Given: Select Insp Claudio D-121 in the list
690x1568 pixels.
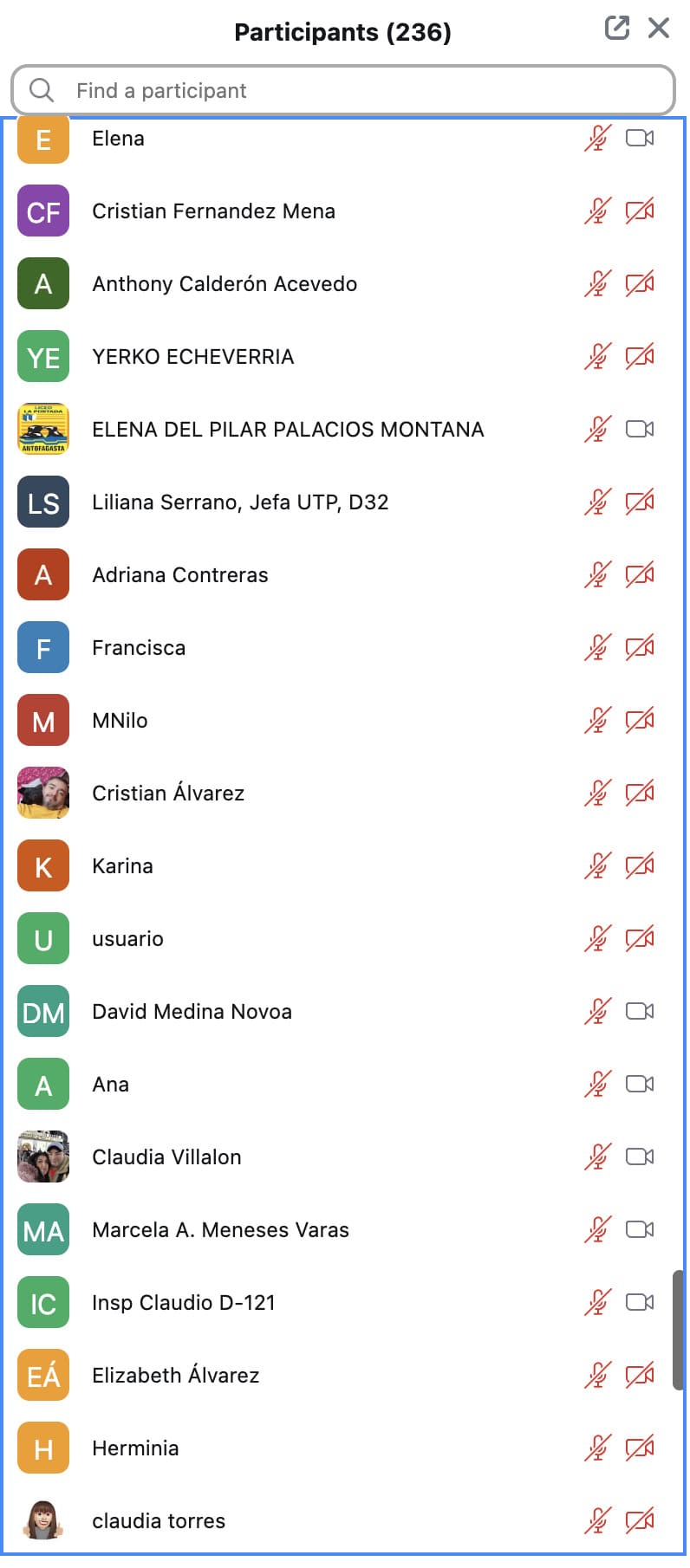Looking at the screenshot, I should 343,1303.
